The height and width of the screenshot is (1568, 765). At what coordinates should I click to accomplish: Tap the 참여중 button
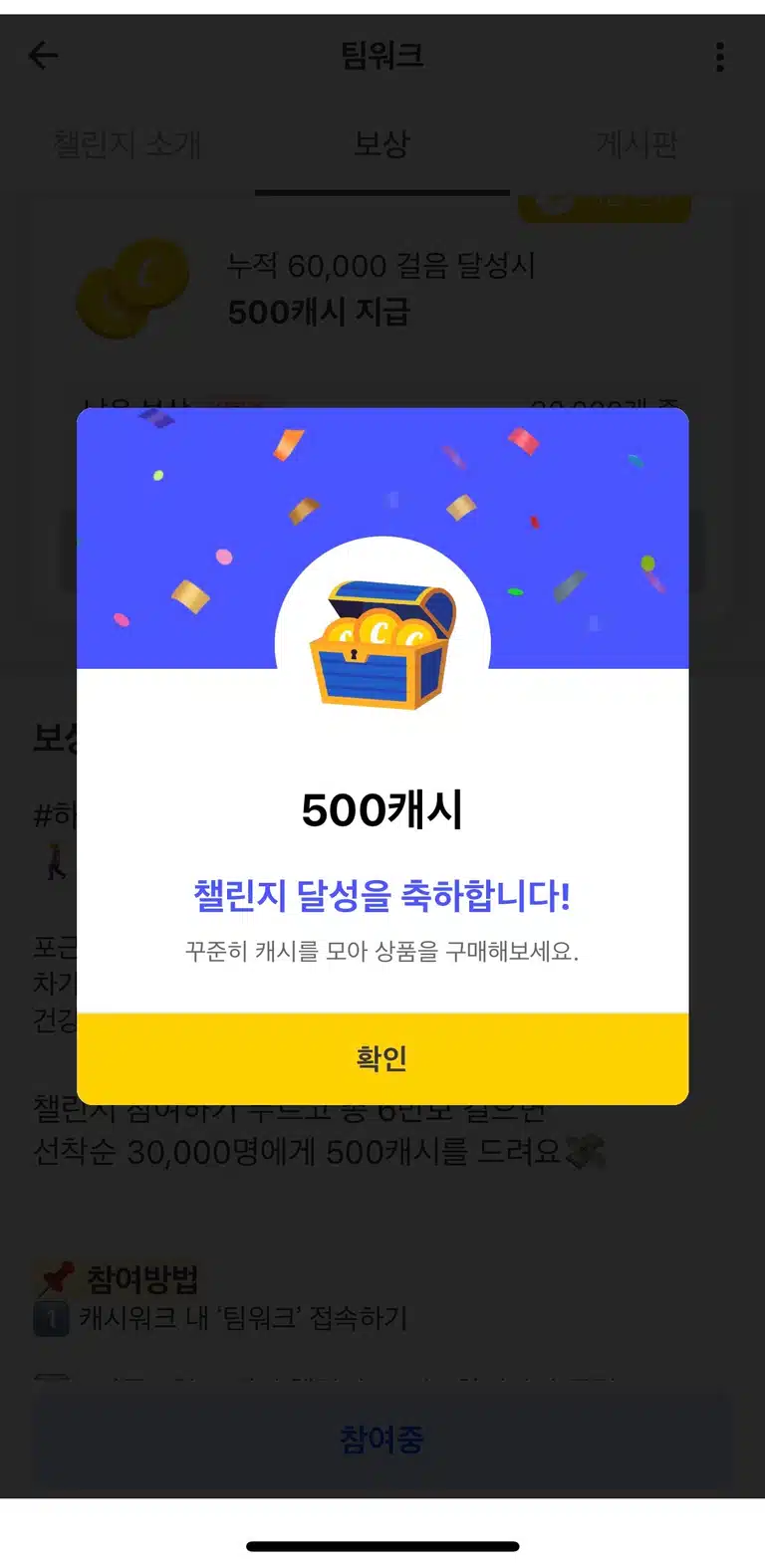(x=382, y=1440)
